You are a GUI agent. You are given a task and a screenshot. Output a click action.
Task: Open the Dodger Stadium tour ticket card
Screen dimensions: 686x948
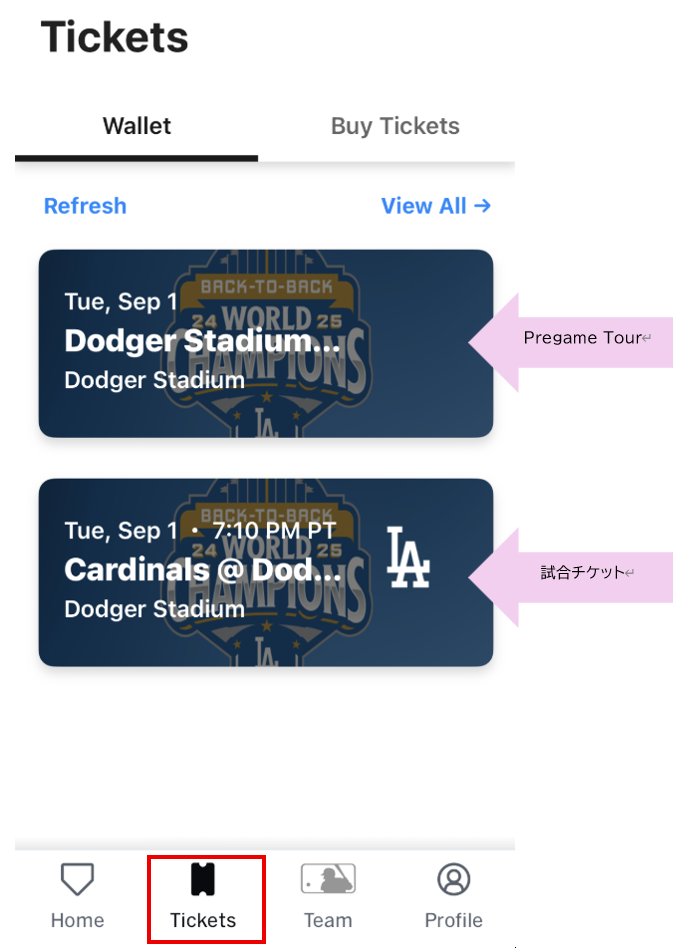(265, 343)
